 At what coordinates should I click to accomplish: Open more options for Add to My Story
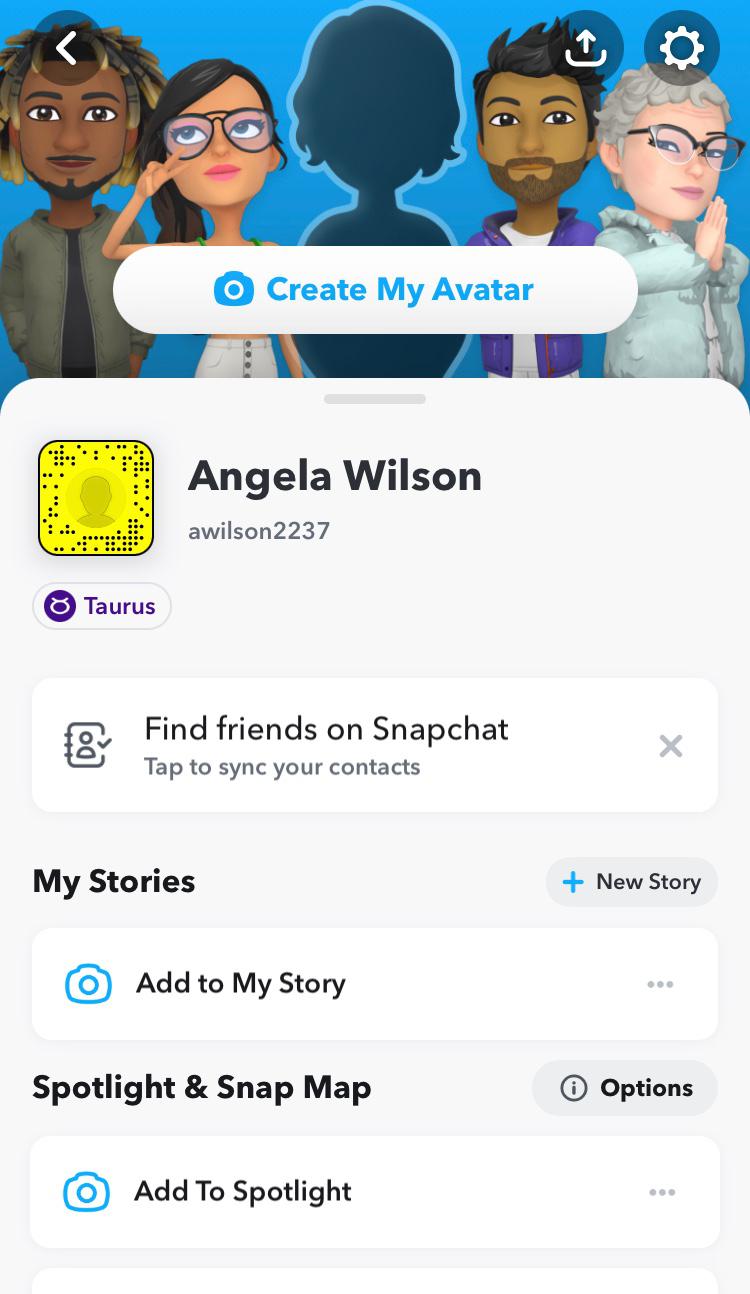(x=660, y=984)
